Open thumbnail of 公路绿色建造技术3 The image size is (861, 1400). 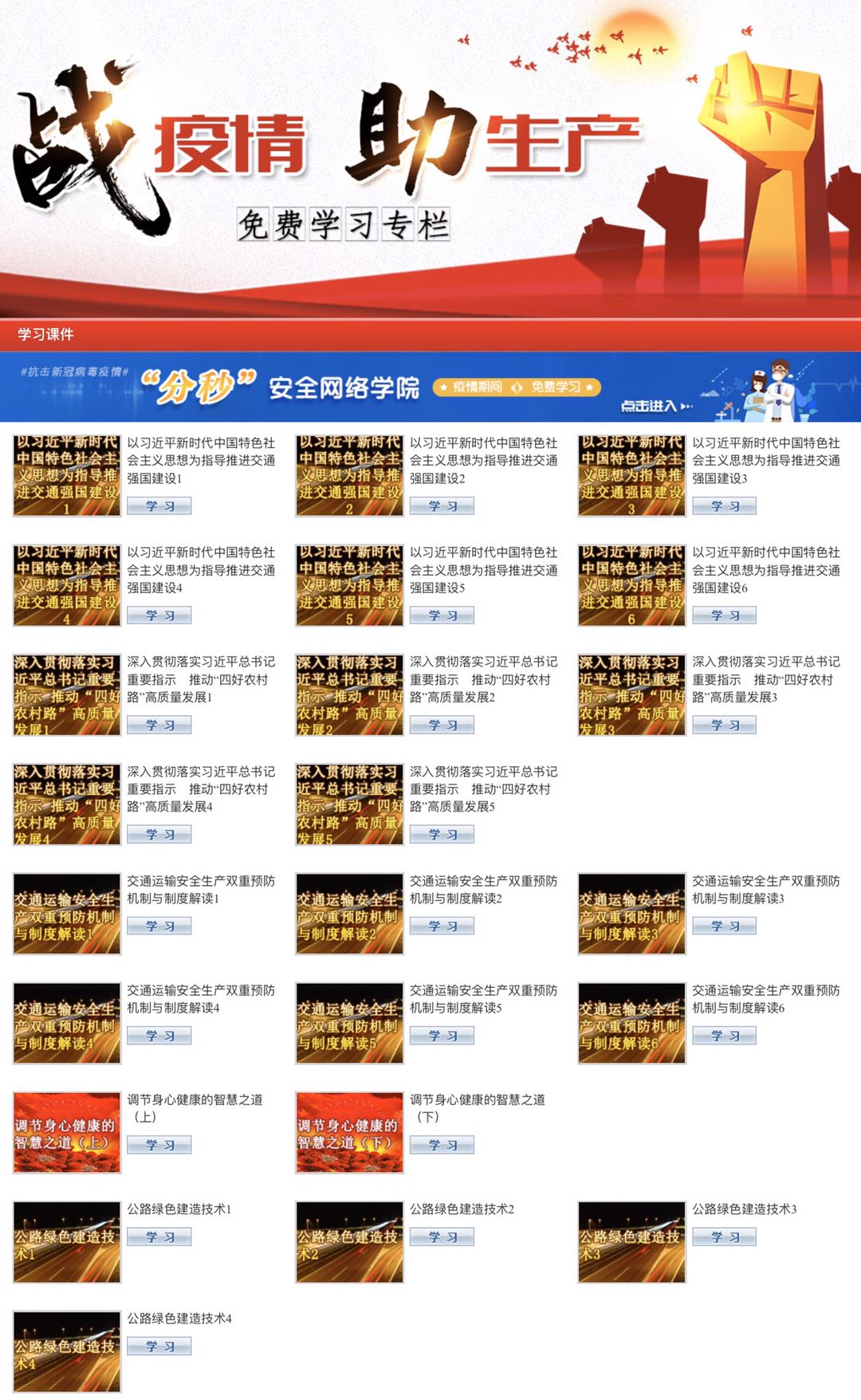pyautogui.click(x=631, y=1242)
